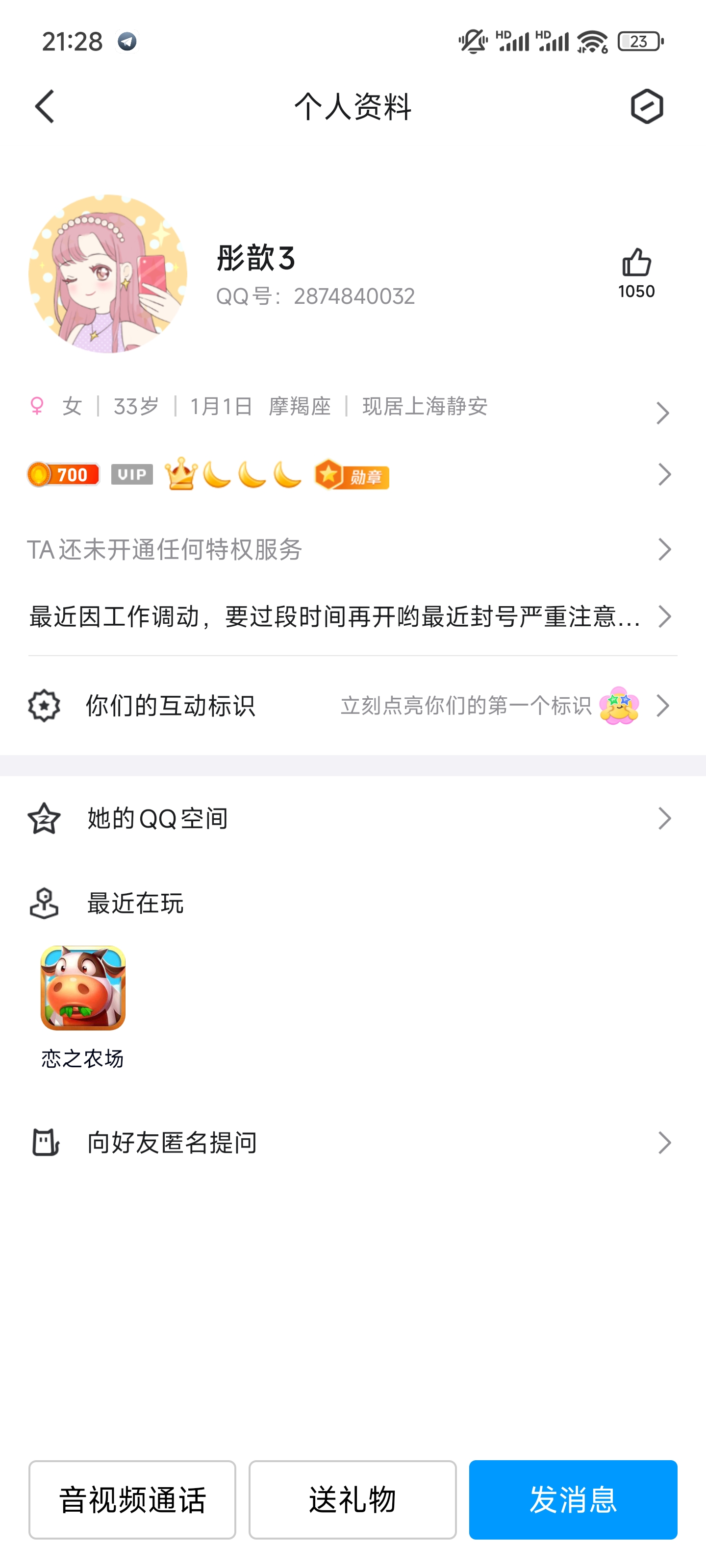Start 音视频通话
The width and height of the screenshot is (706, 1568).
tap(132, 1499)
